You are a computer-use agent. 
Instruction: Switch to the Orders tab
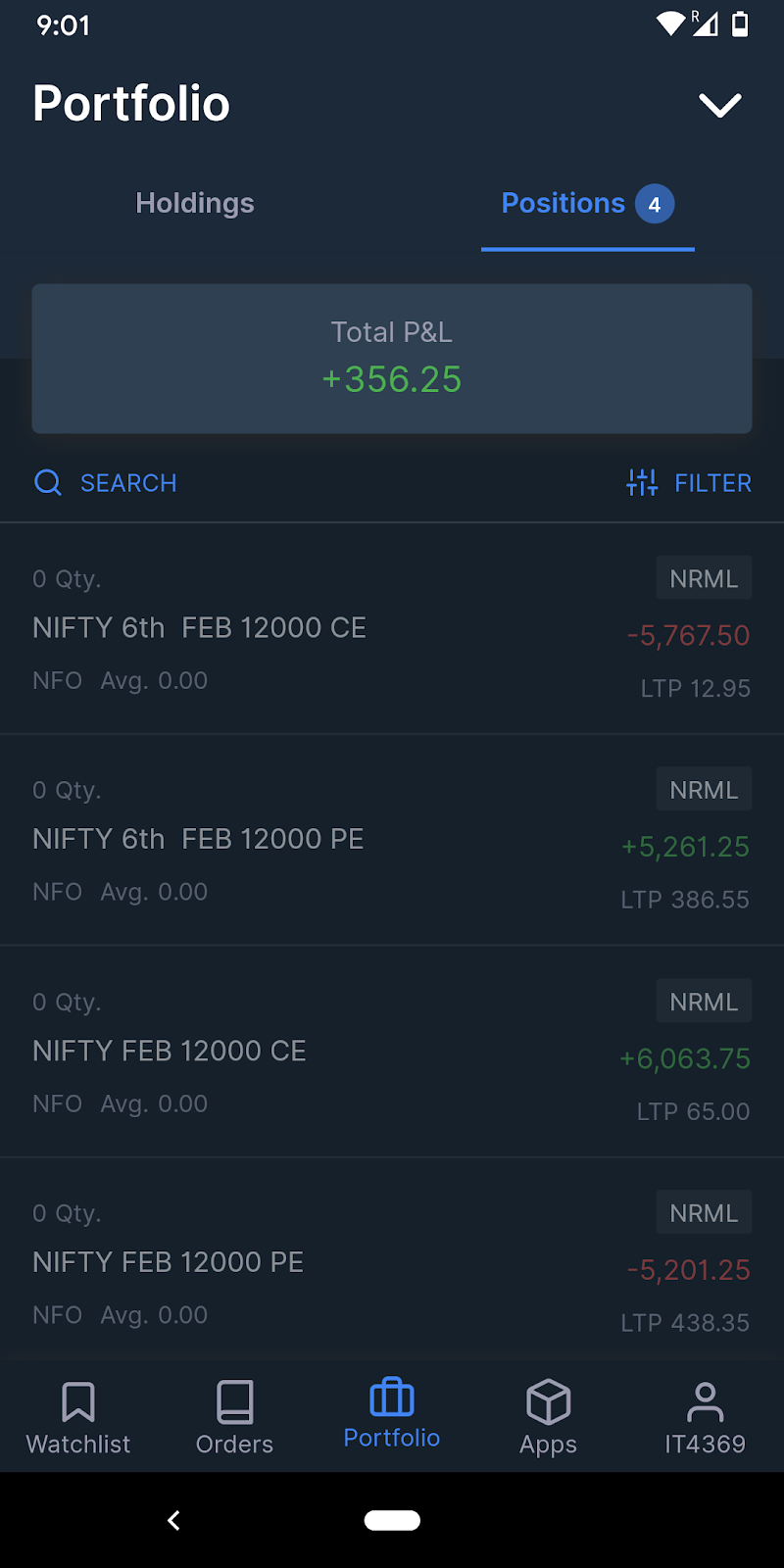[235, 1417]
